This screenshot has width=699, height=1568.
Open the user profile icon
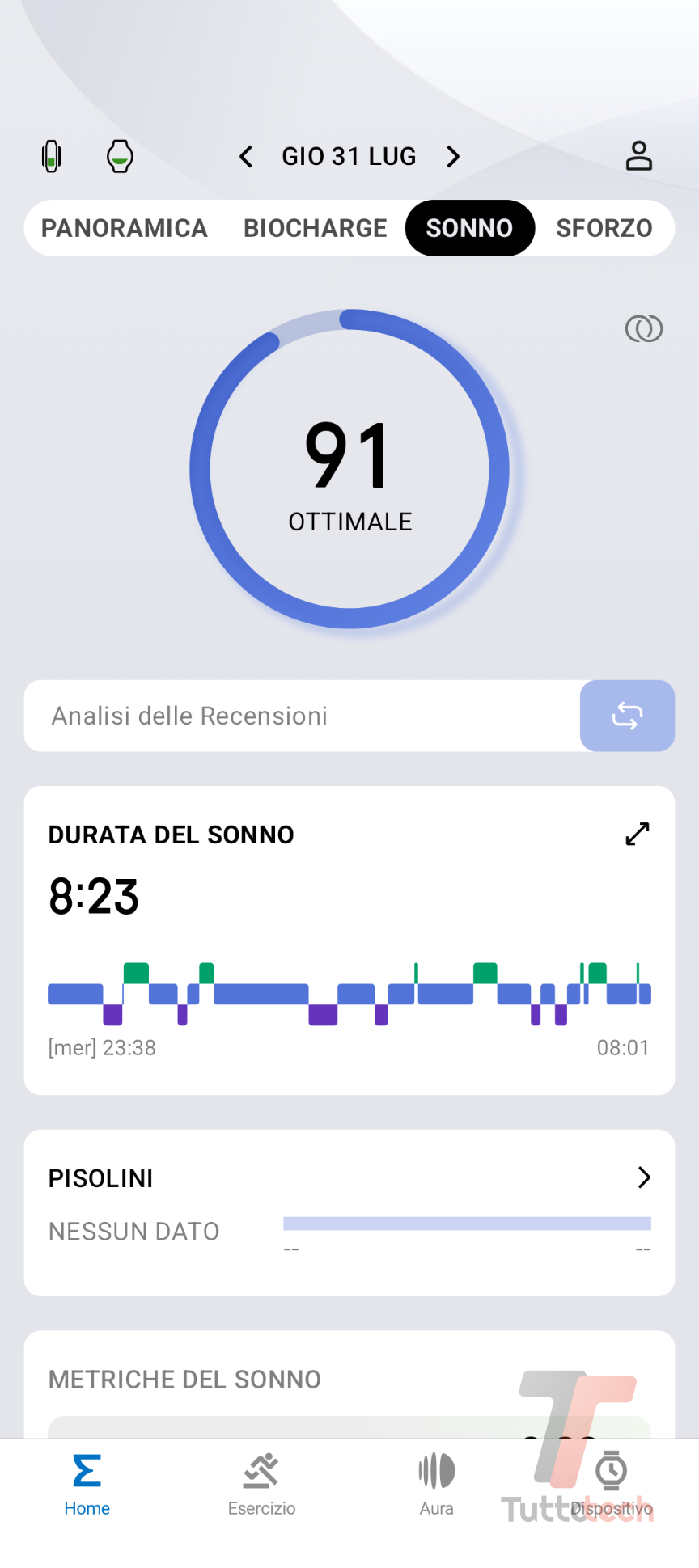pyautogui.click(x=638, y=156)
